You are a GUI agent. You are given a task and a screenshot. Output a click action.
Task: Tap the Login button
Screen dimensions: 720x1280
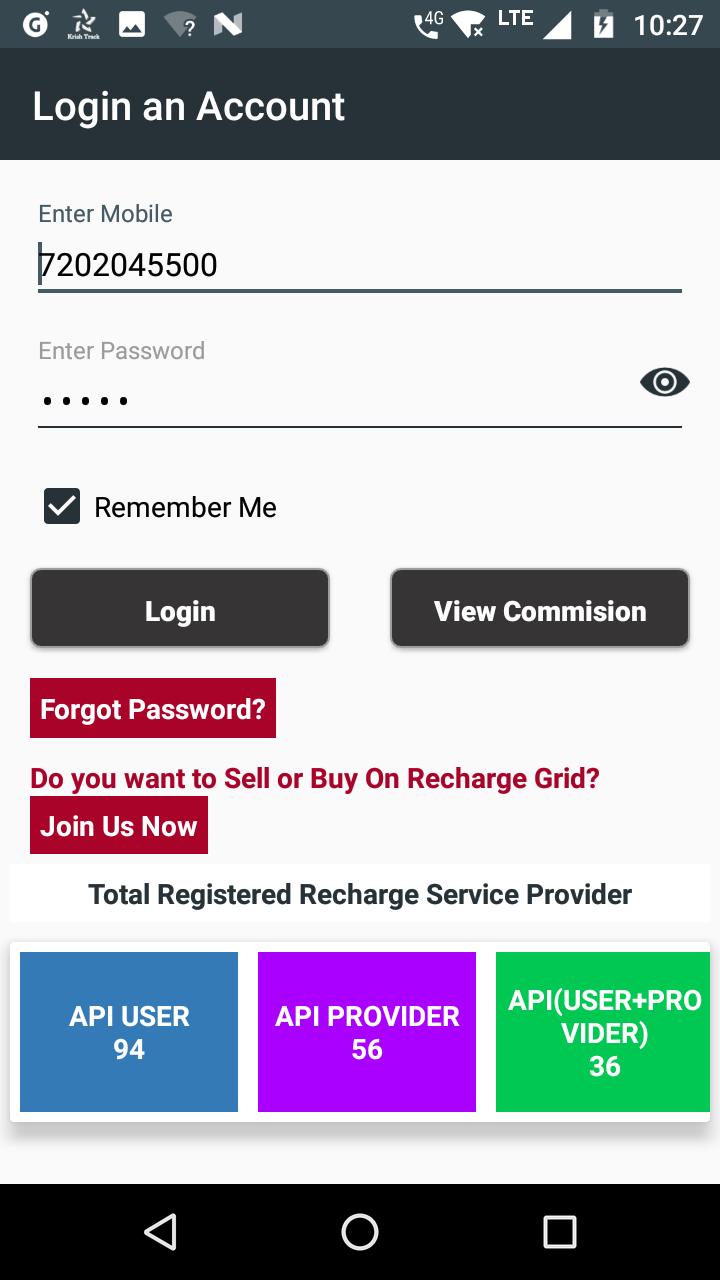[180, 609]
